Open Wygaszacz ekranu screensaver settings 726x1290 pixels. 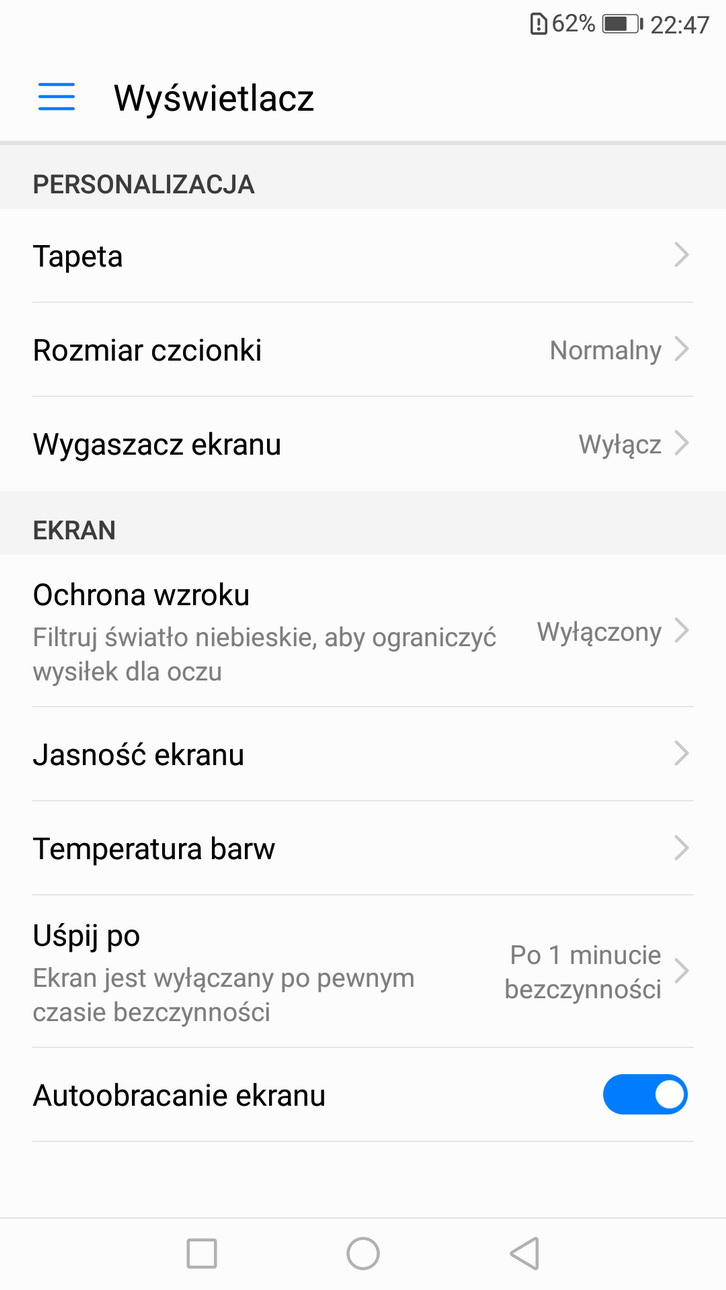[x=362, y=444]
